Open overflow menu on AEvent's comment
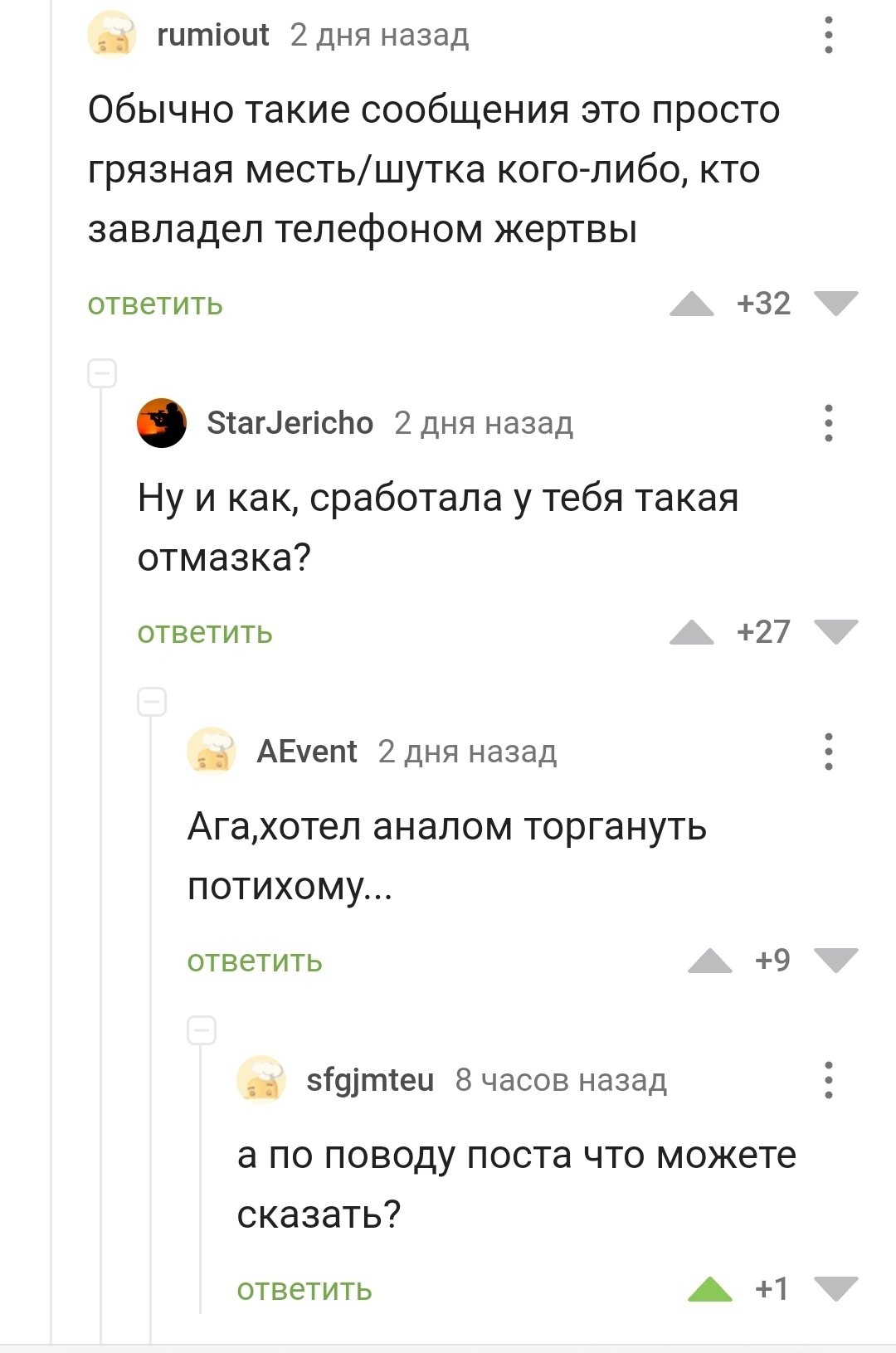 tap(828, 752)
